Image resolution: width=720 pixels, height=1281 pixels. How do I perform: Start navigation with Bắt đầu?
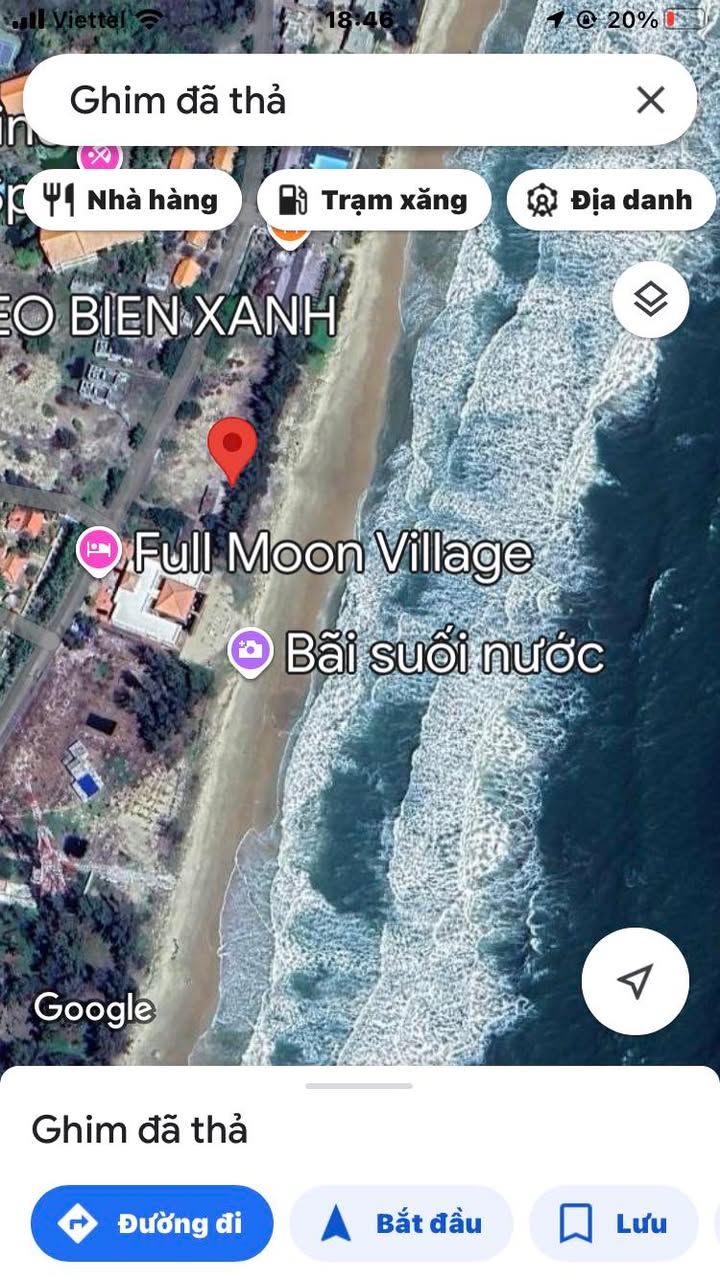pyautogui.click(x=401, y=1223)
